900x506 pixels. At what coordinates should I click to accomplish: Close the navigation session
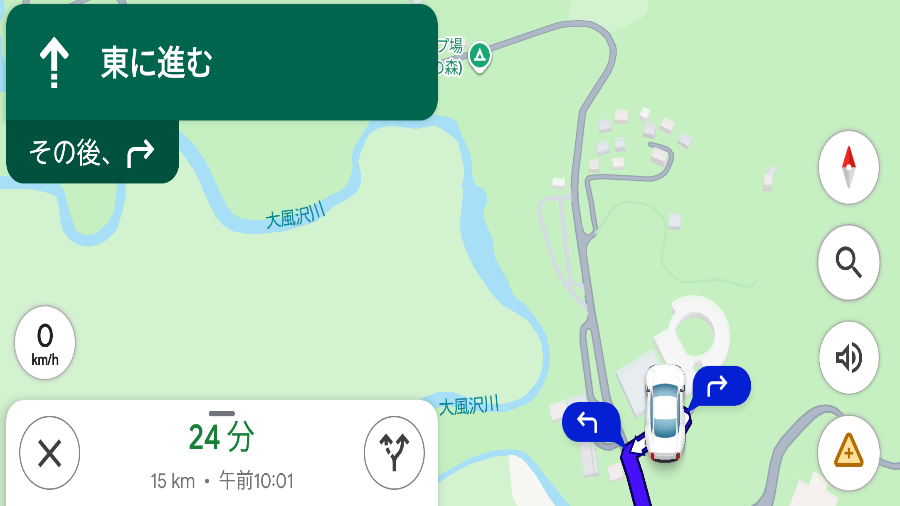coord(50,453)
